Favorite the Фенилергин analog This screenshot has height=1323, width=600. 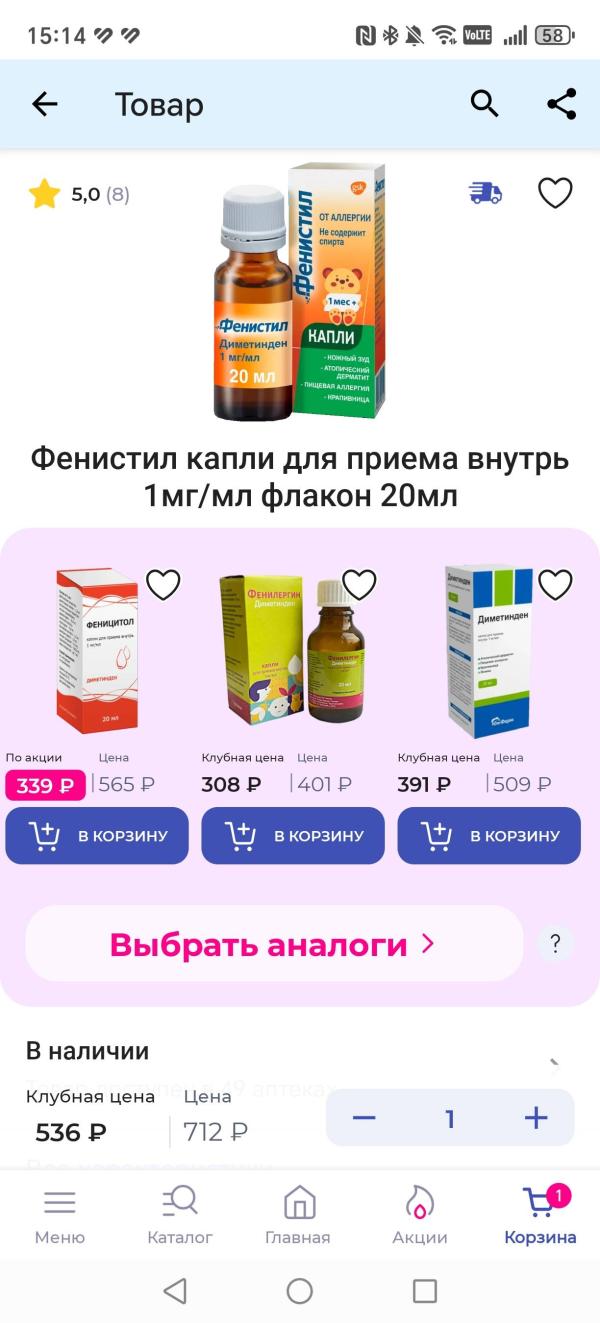coord(359,584)
